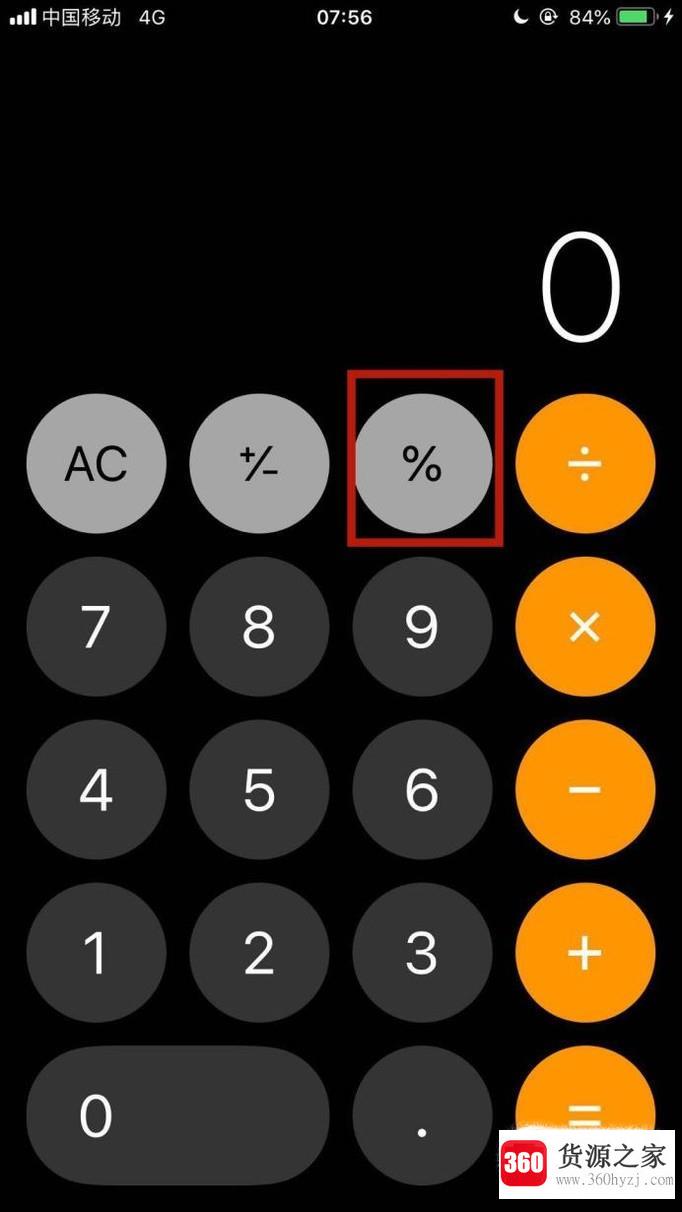Select the multiply operator
This screenshot has width=682, height=1212.
coord(585,627)
